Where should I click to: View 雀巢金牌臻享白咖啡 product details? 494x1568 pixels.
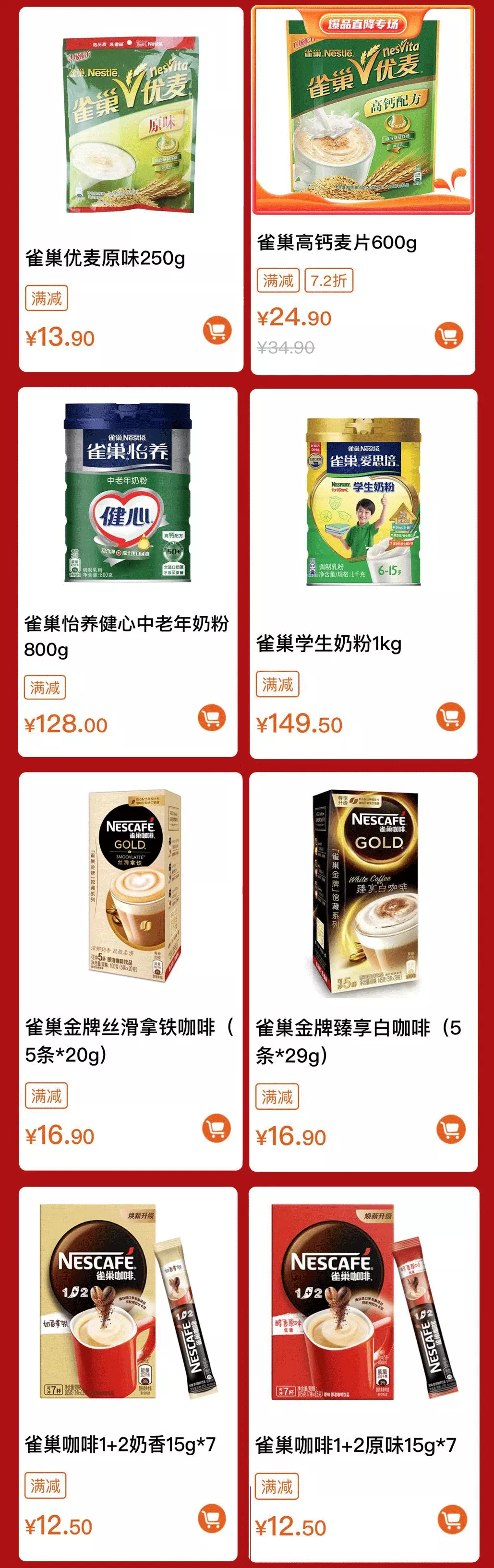point(364,893)
